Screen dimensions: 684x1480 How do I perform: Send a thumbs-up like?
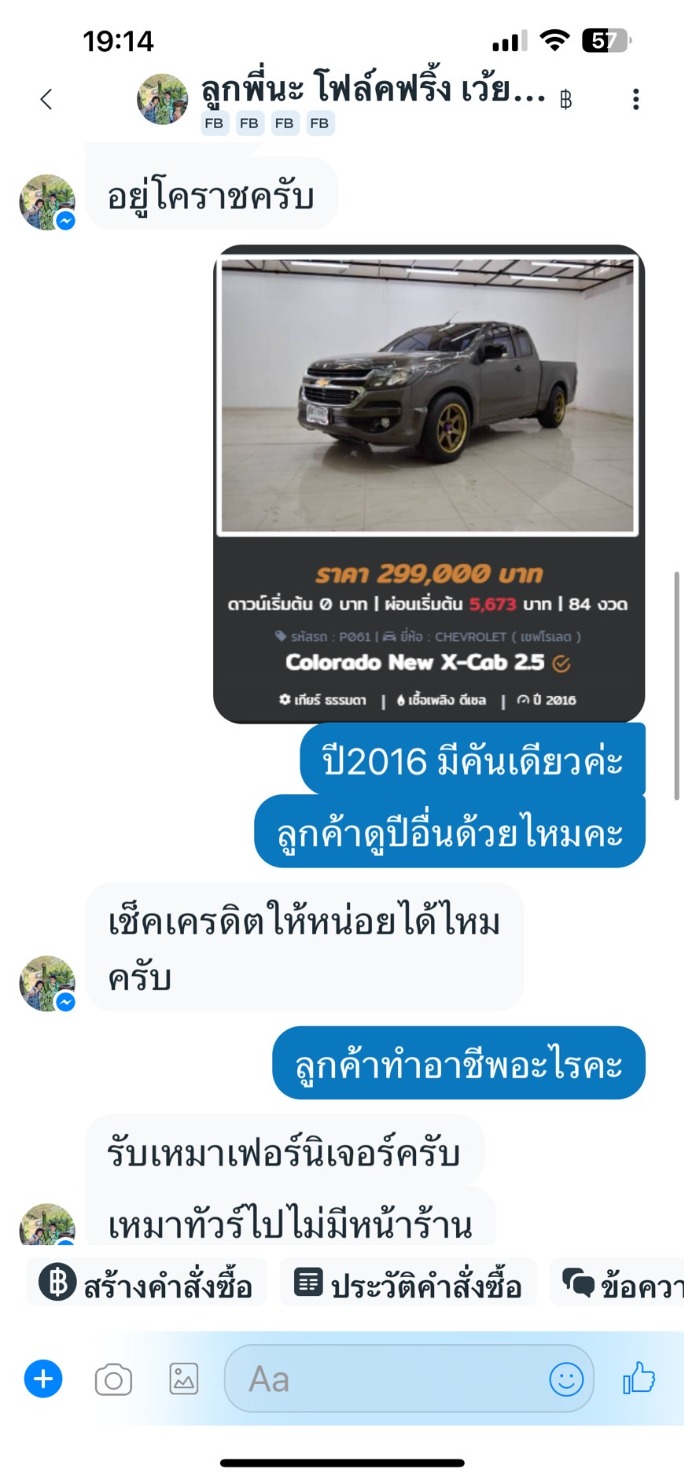(639, 1379)
